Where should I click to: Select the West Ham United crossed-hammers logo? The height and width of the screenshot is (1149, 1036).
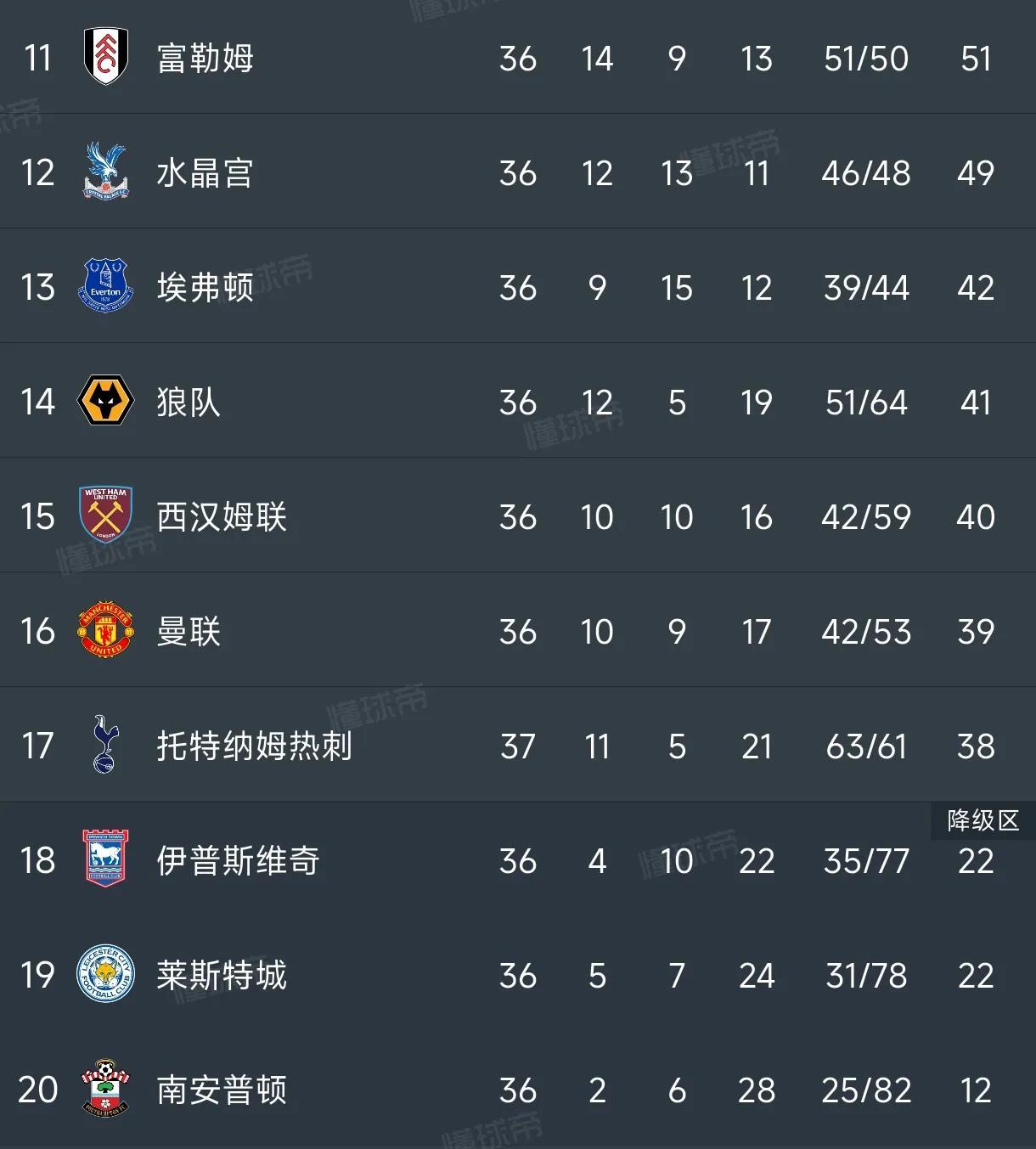(104, 516)
